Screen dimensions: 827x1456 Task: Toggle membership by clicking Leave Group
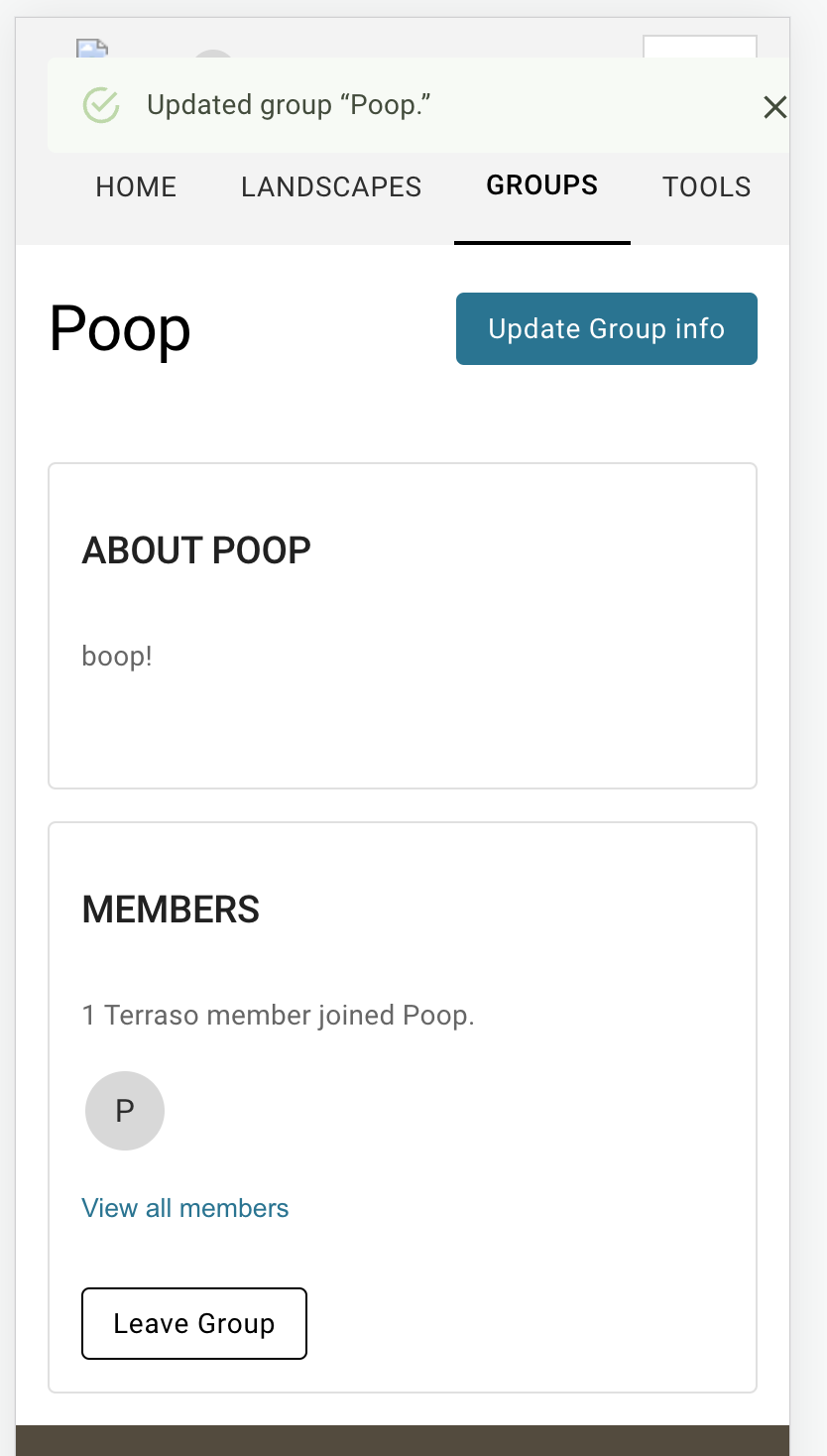coord(193,1323)
